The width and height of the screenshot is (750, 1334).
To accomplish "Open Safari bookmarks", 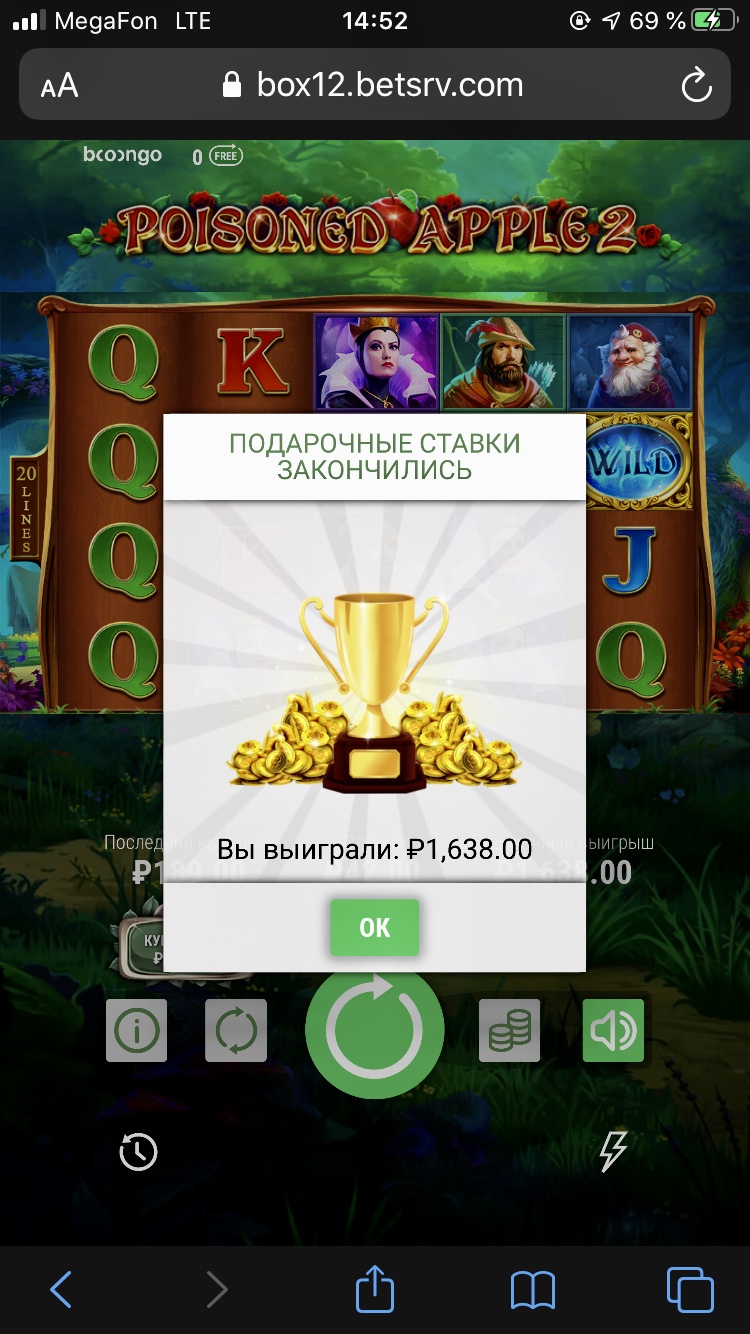I will pyautogui.click(x=532, y=1290).
